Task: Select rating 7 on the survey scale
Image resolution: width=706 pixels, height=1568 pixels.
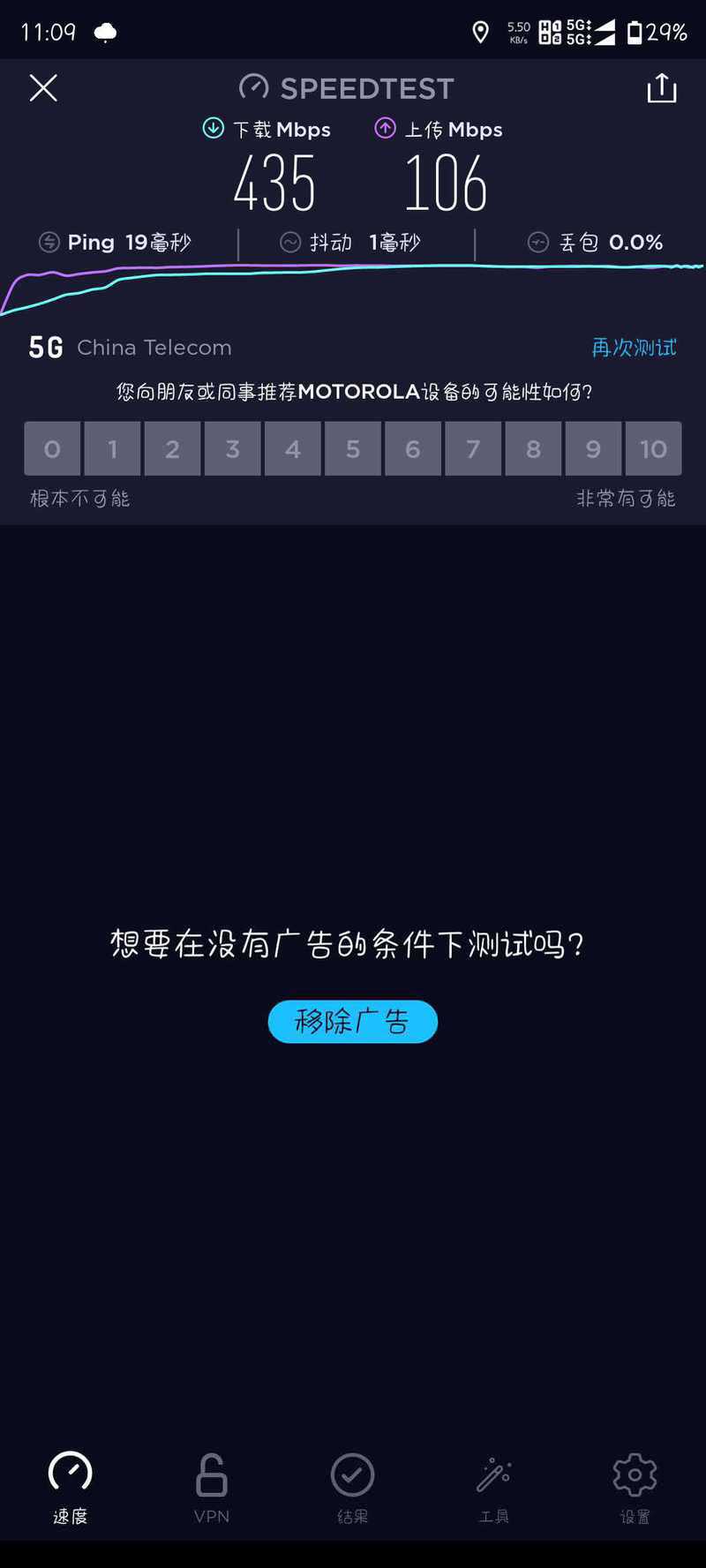Action: click(473, 449)
